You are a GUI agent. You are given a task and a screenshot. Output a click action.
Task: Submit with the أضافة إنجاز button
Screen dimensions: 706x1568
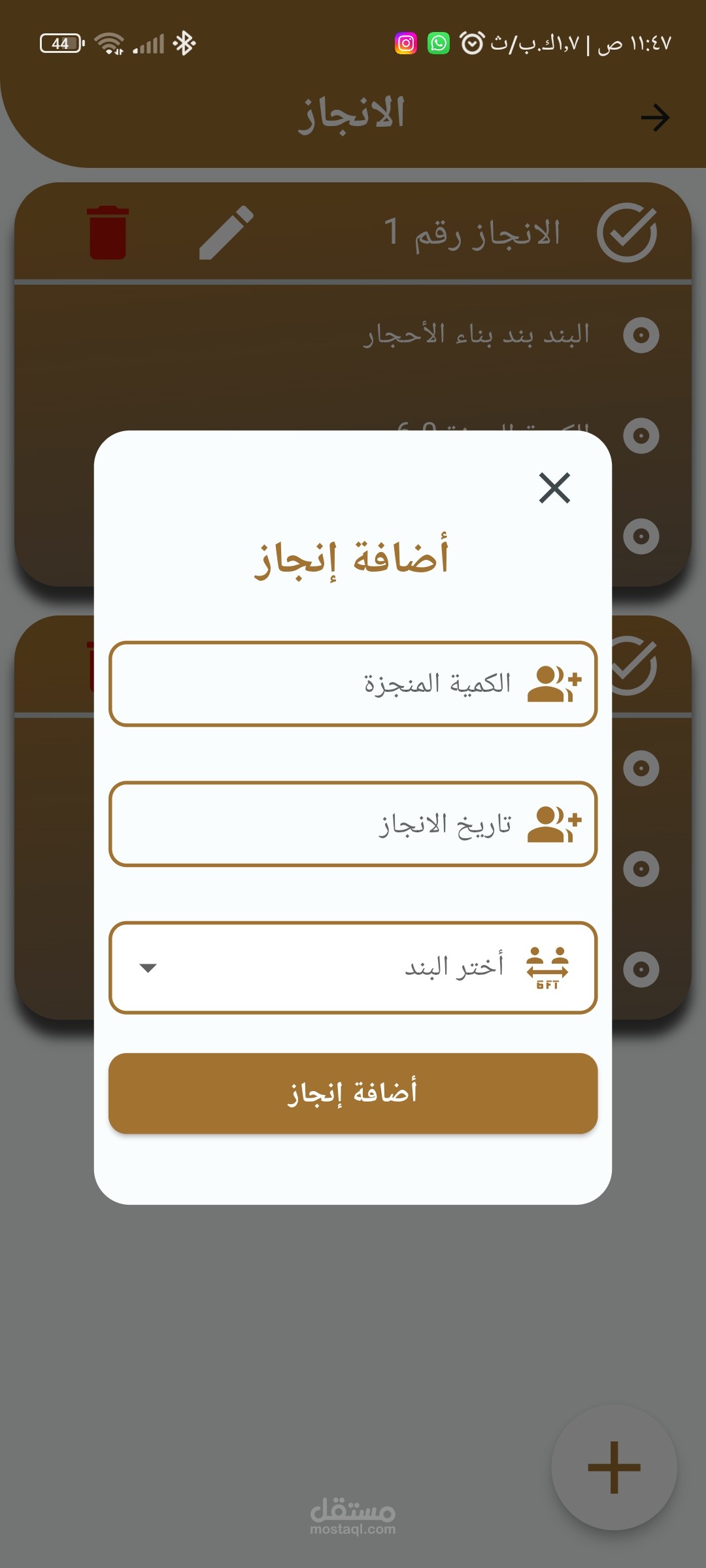[x=353, y=1093]
